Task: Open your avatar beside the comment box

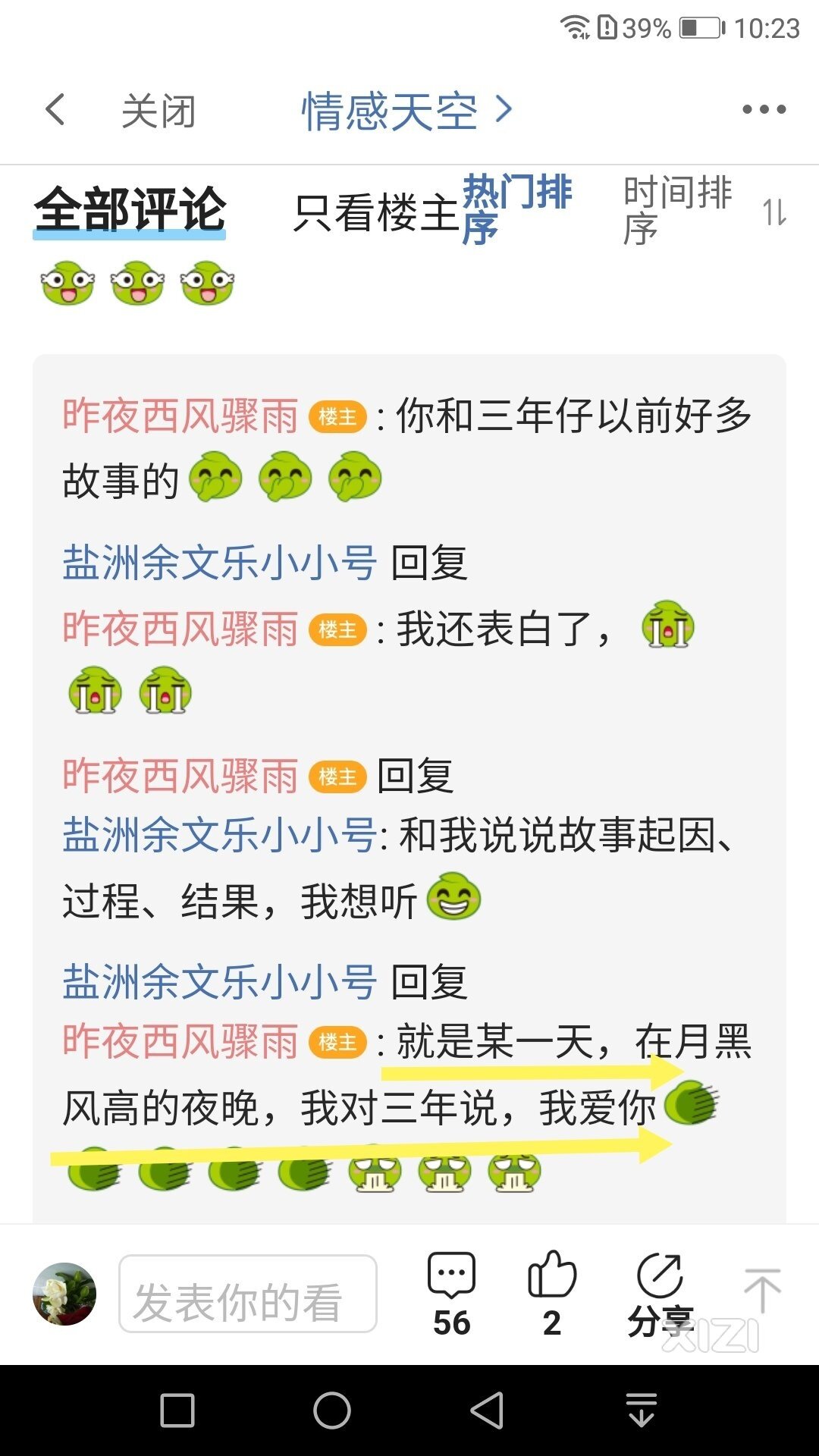Action: pyautogui.click(x=64, y=1294)
